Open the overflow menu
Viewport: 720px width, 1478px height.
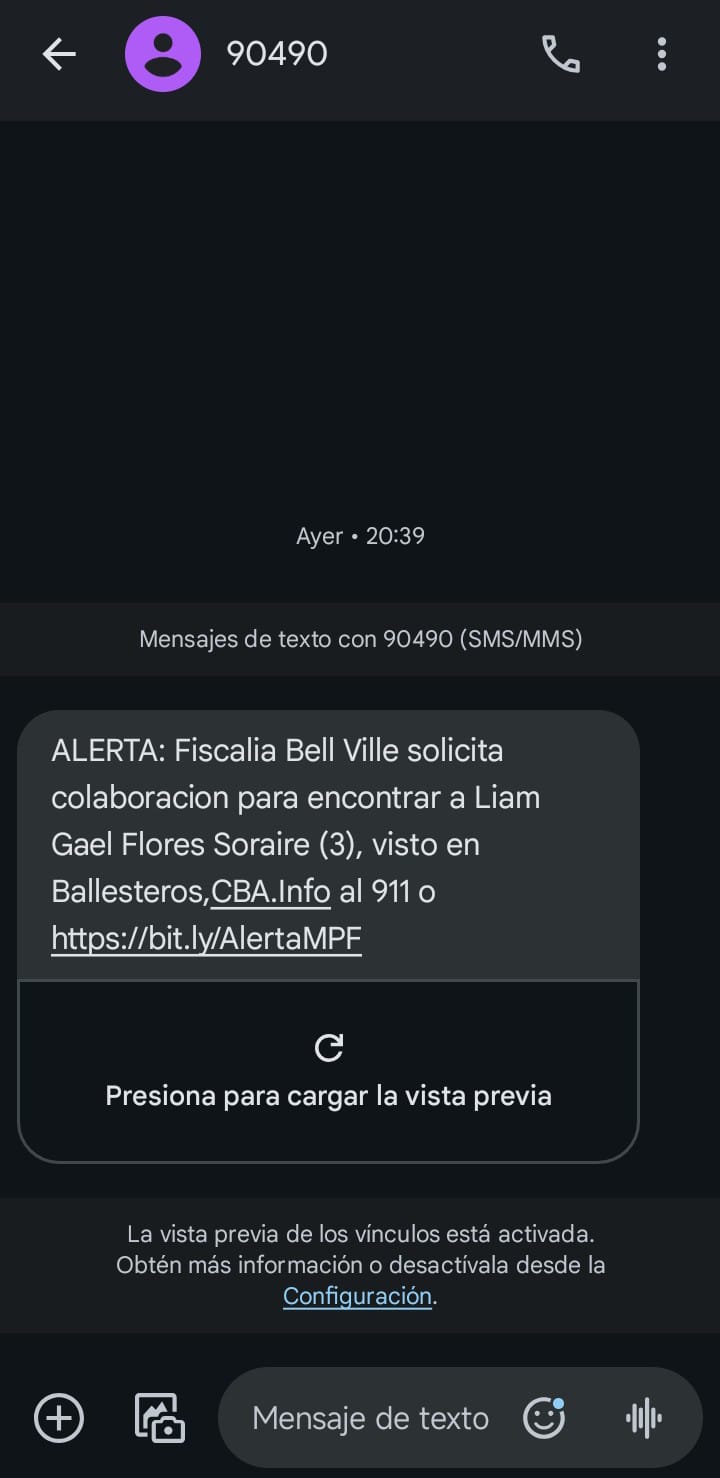pos(661,54)
